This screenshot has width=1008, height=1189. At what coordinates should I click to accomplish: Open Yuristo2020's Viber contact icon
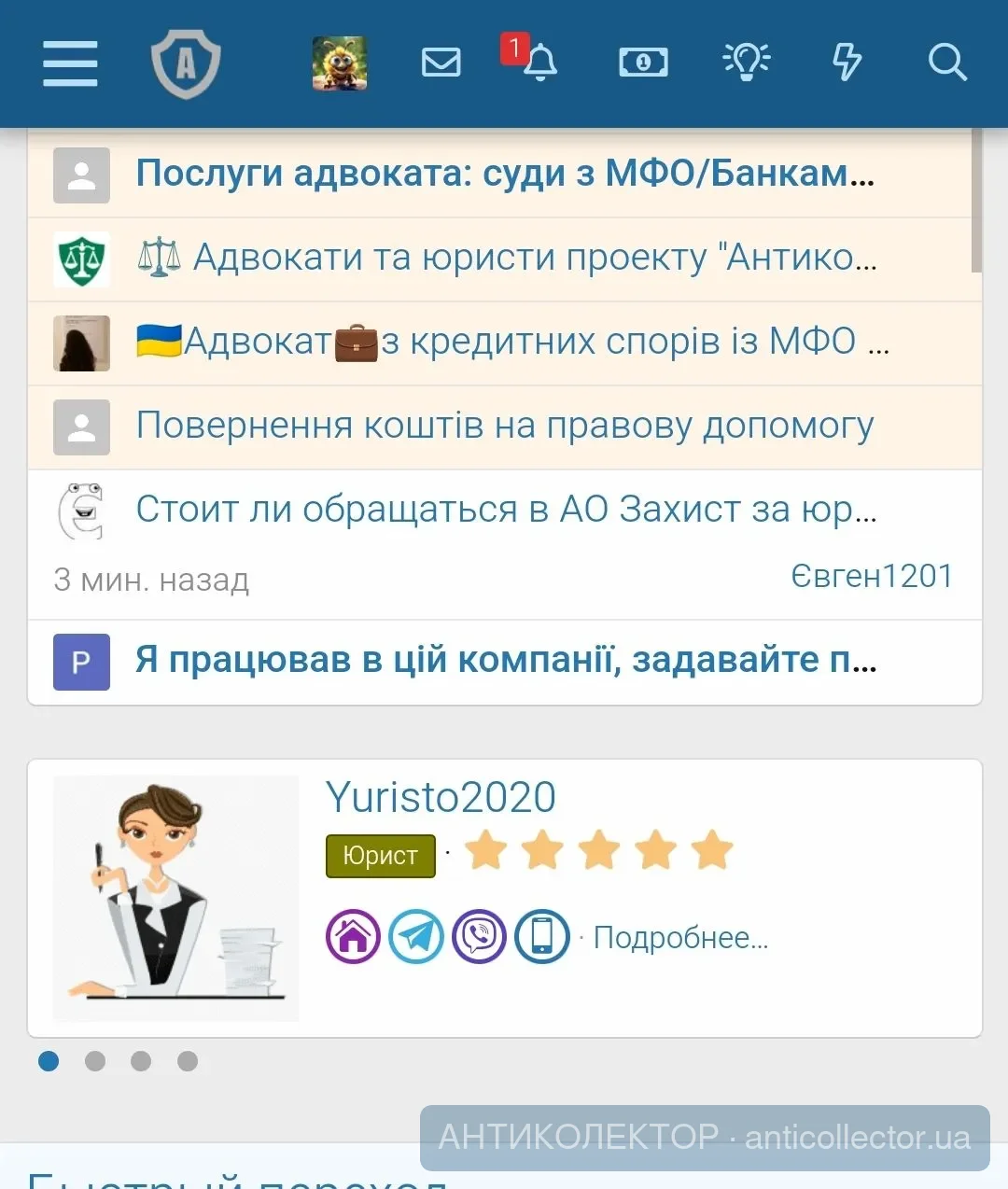point(479,936)
